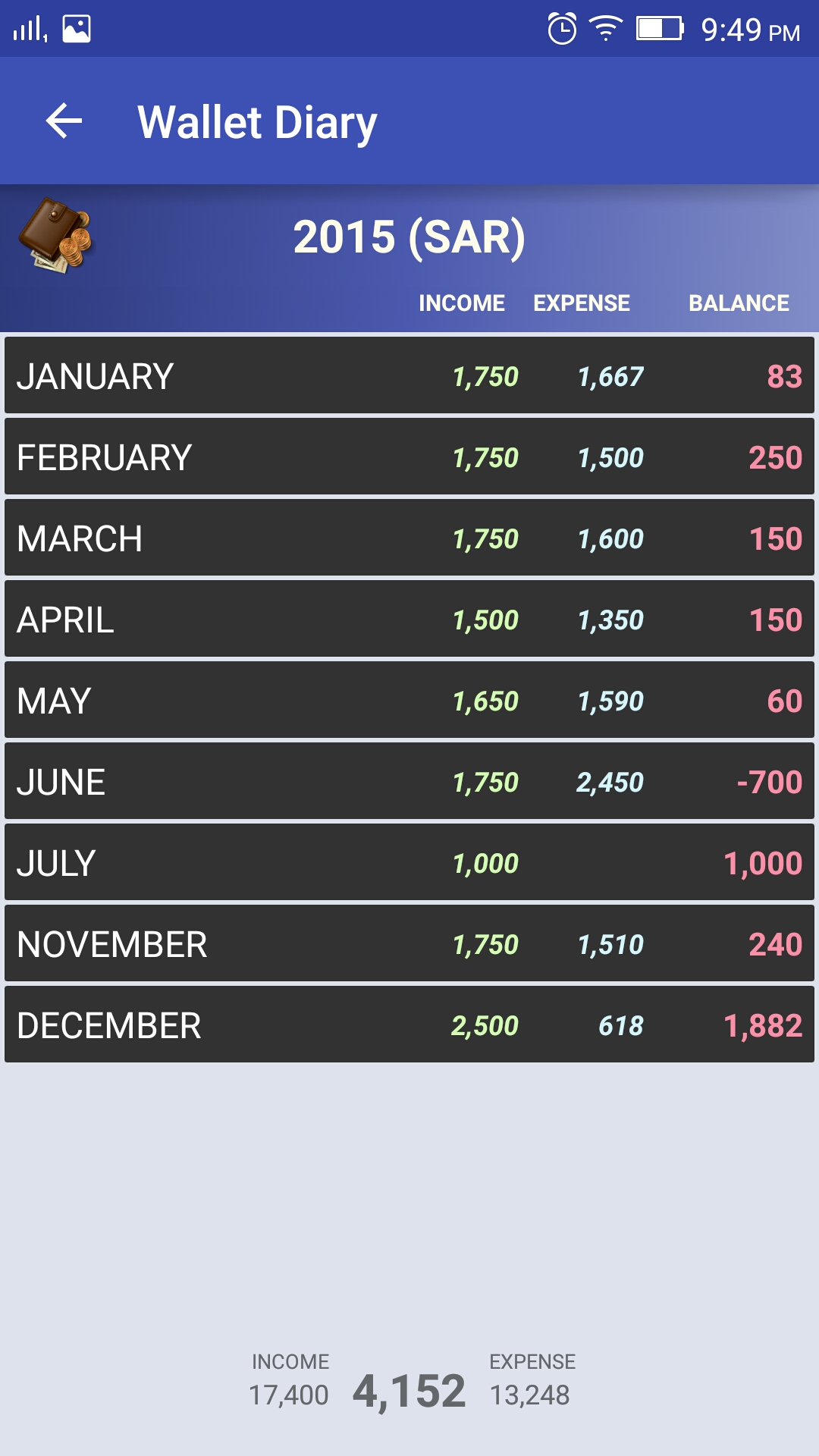
Task: Open the January row
Action: pyautogui.click(x=409, y=375)
